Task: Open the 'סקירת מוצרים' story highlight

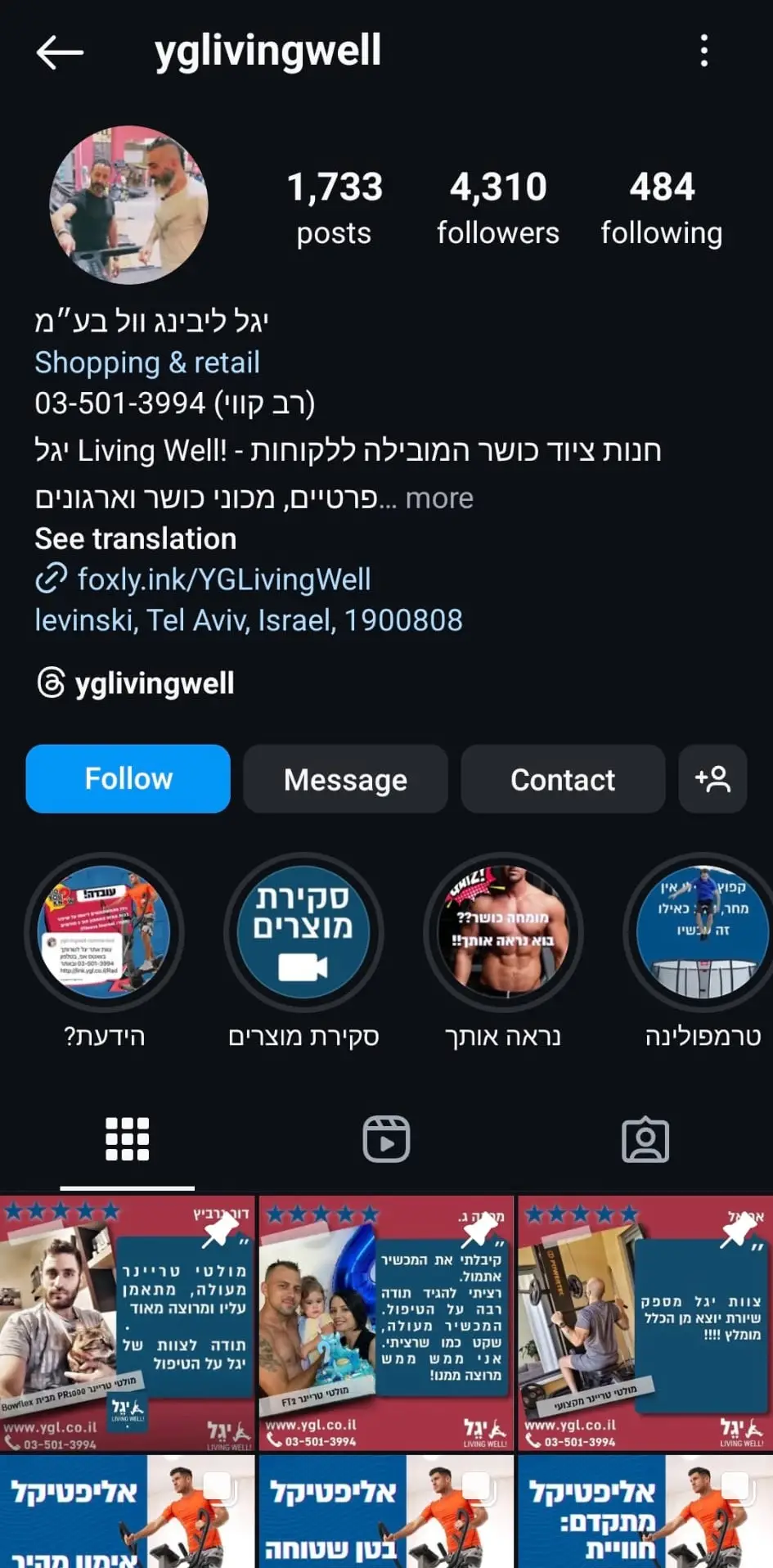Action: pos(303,932)
